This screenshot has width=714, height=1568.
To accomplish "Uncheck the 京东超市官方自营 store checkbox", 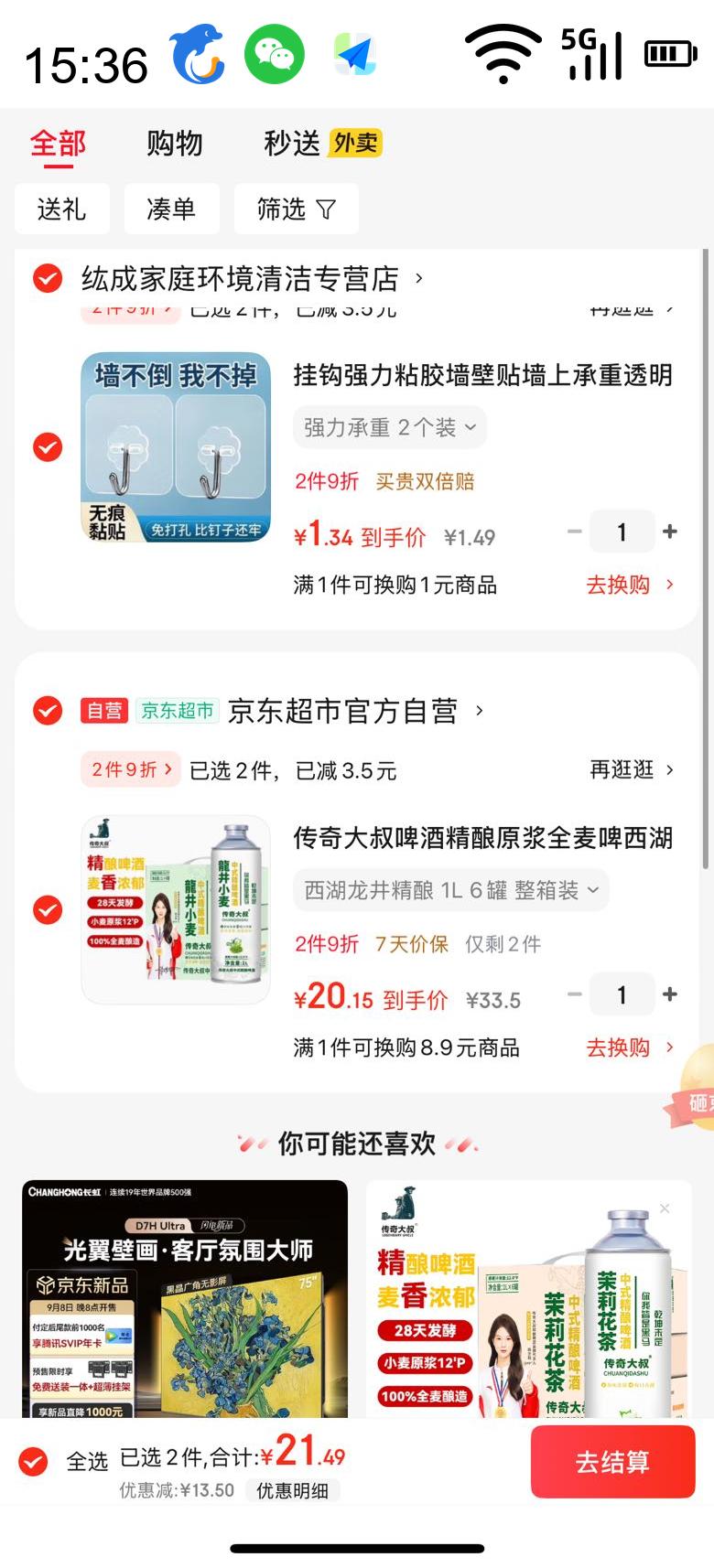I will 48,711.
